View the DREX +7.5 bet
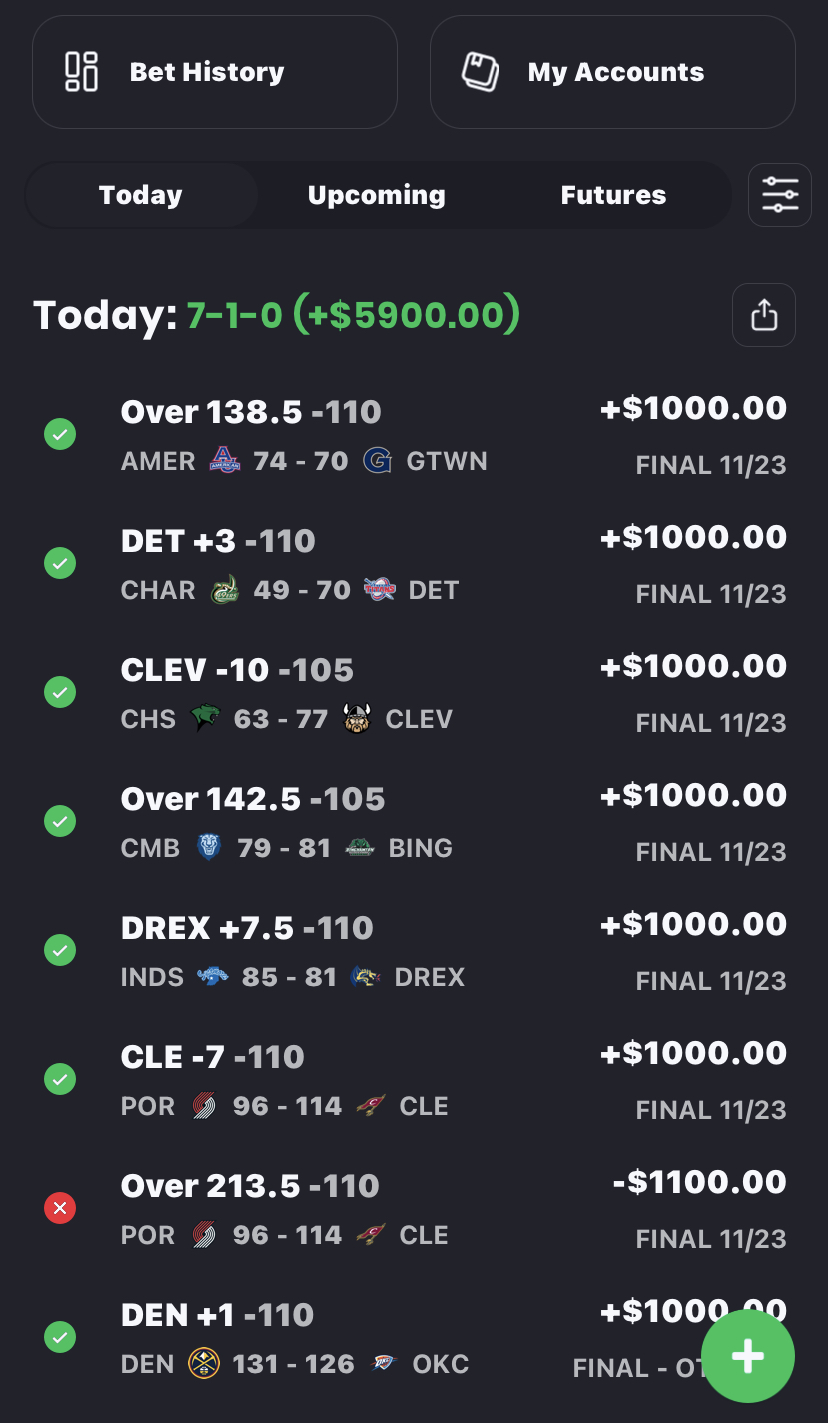 tap(400, 951)
